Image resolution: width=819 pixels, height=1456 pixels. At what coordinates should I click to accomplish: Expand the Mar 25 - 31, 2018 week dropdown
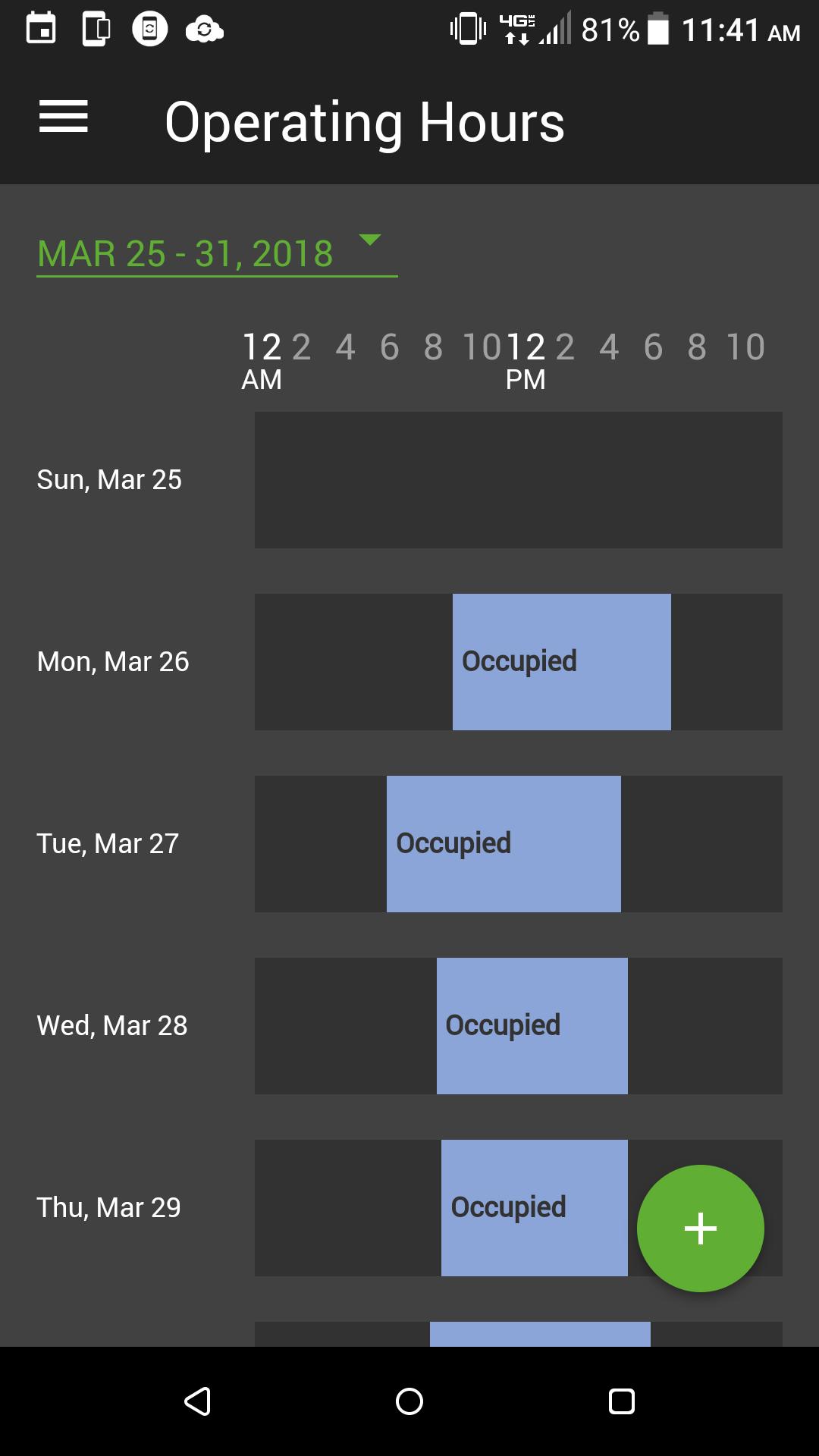click(217, 253)
